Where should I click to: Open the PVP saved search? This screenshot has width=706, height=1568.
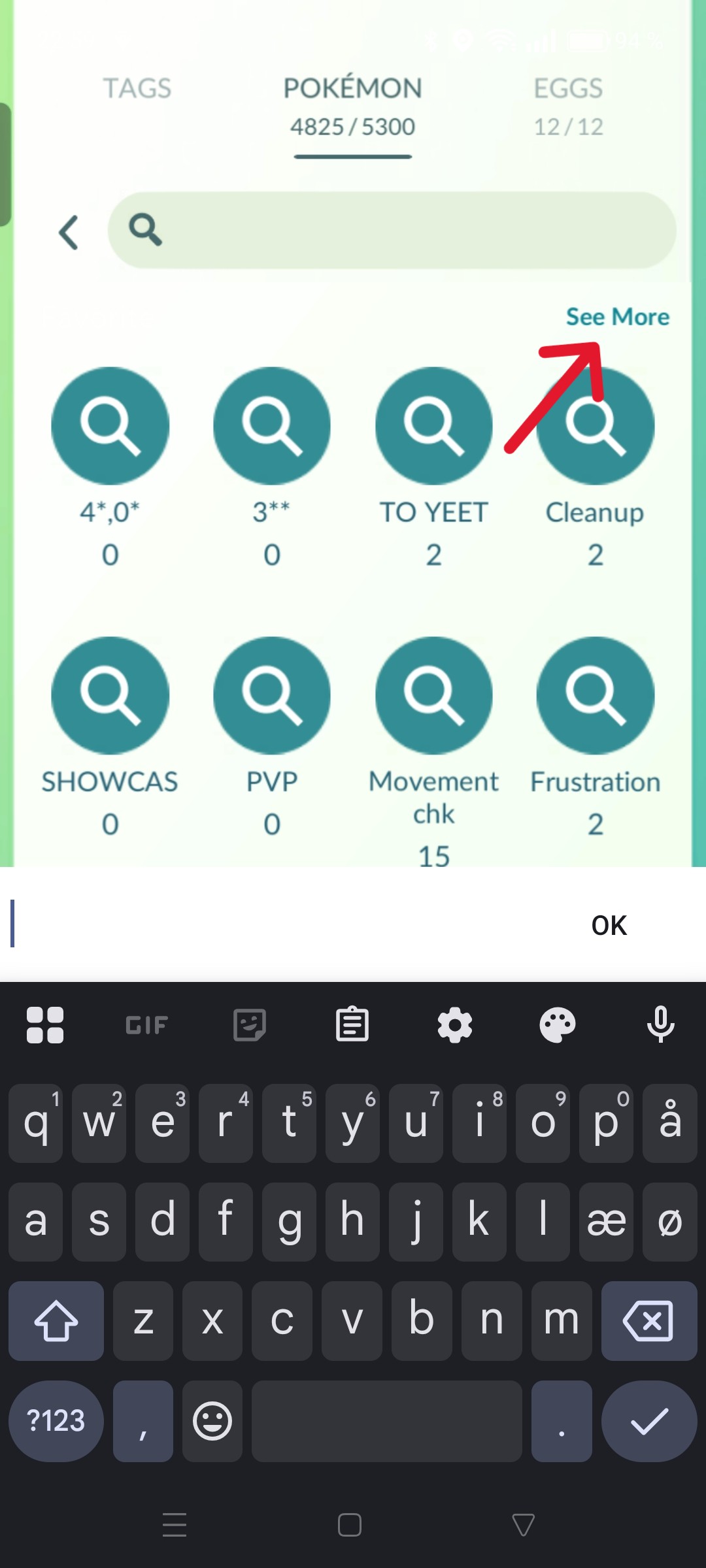[272, 696]
